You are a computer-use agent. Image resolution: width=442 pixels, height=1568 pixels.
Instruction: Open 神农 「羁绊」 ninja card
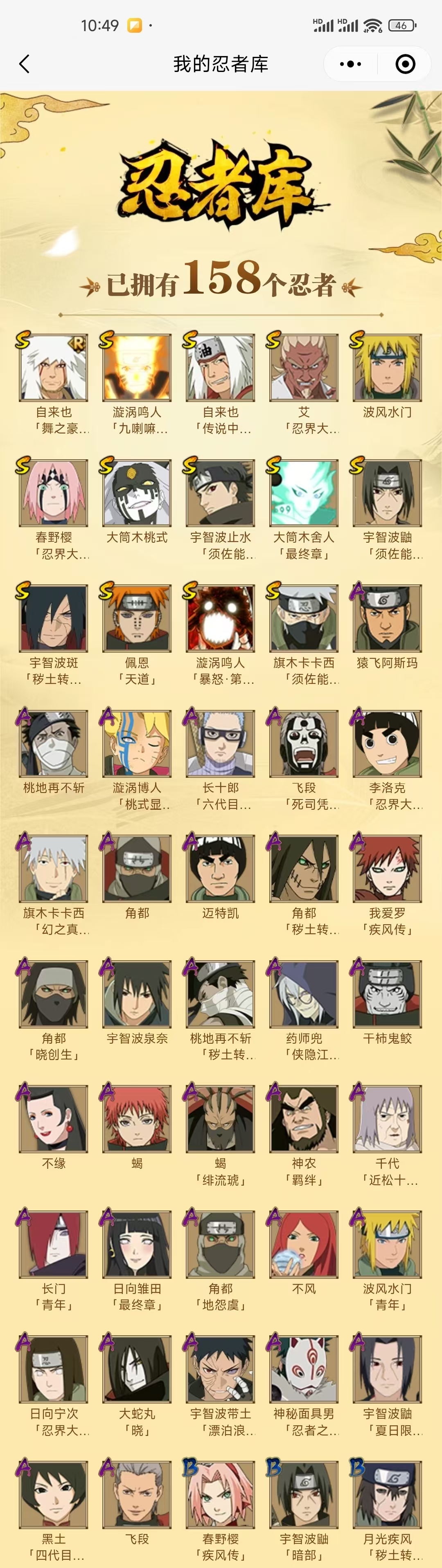[x=304, y=1119]
